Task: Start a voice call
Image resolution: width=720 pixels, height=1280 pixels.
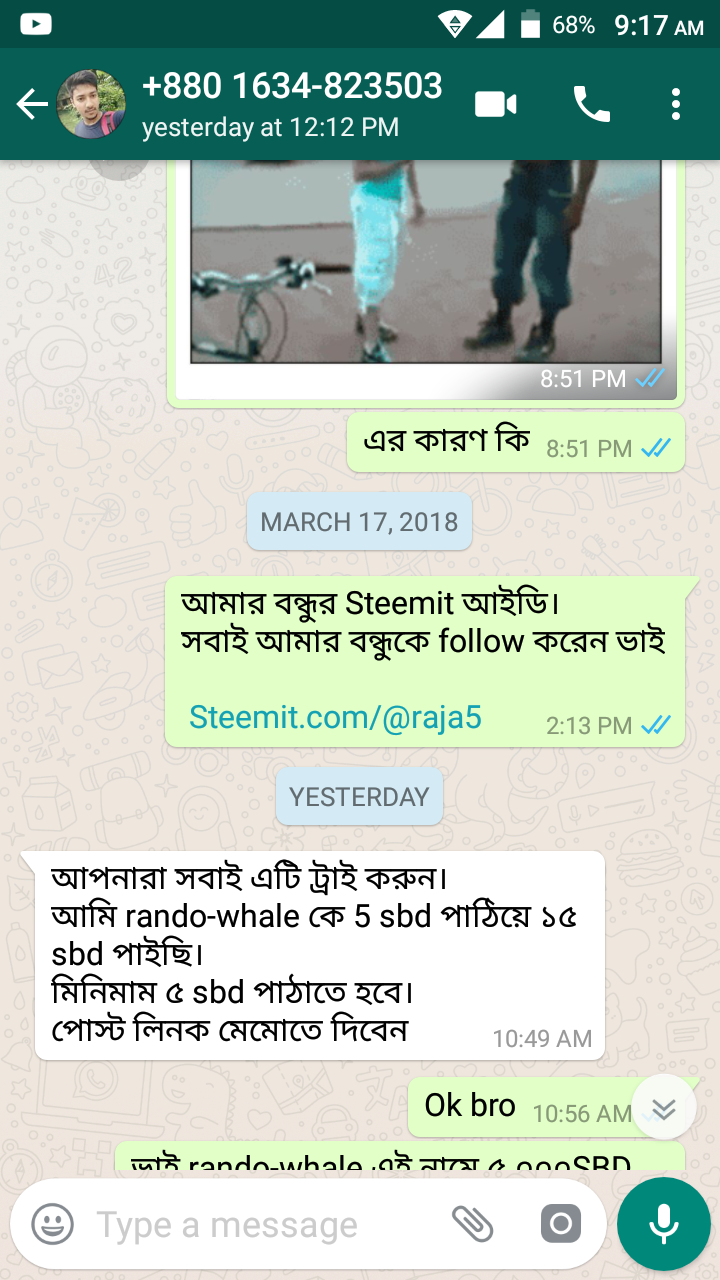Action: pyautogui.click(x=591, y=104)
